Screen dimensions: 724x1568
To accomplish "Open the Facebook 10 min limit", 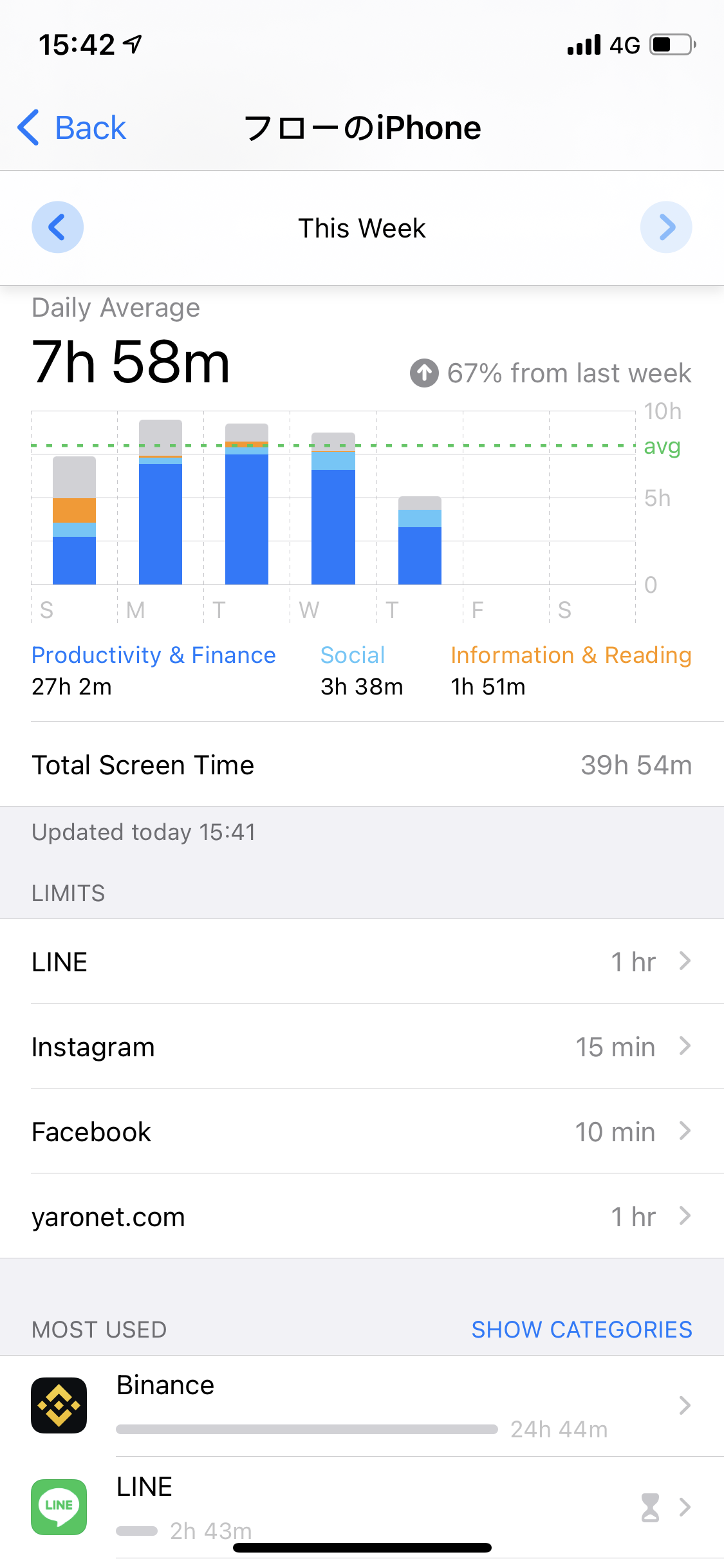I will coord(362,1132).
